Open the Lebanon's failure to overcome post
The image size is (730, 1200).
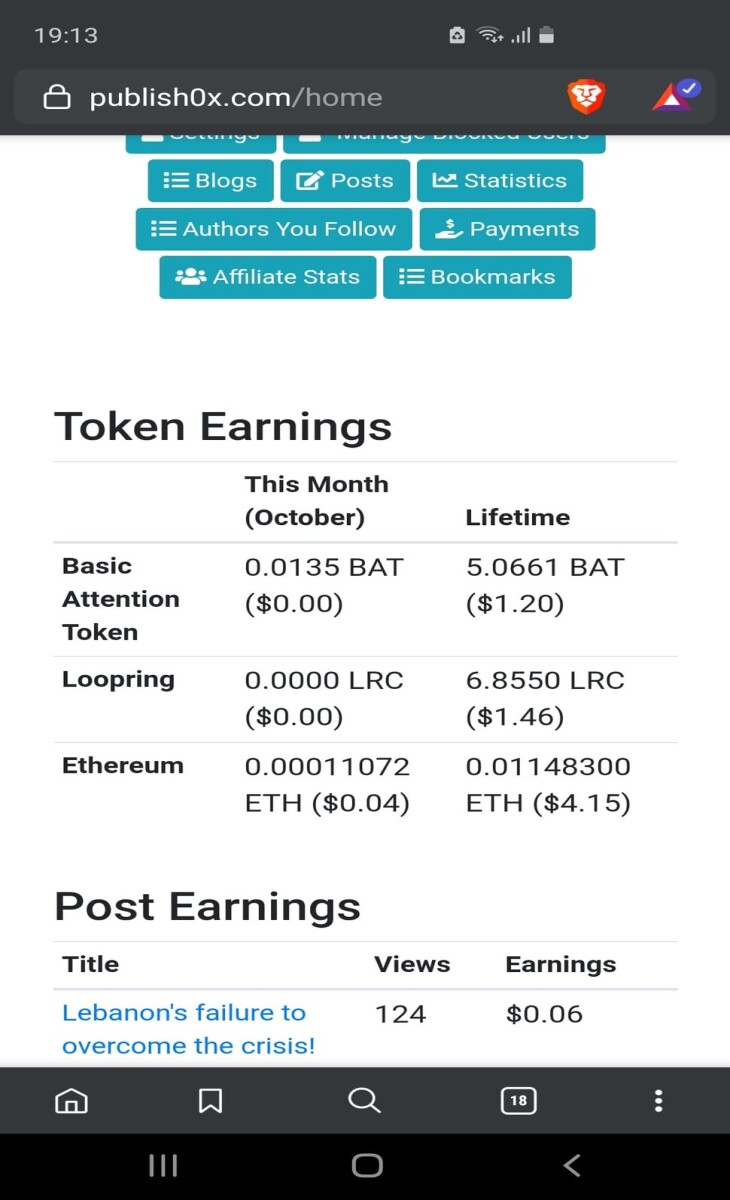click(x=189, y=1029)
